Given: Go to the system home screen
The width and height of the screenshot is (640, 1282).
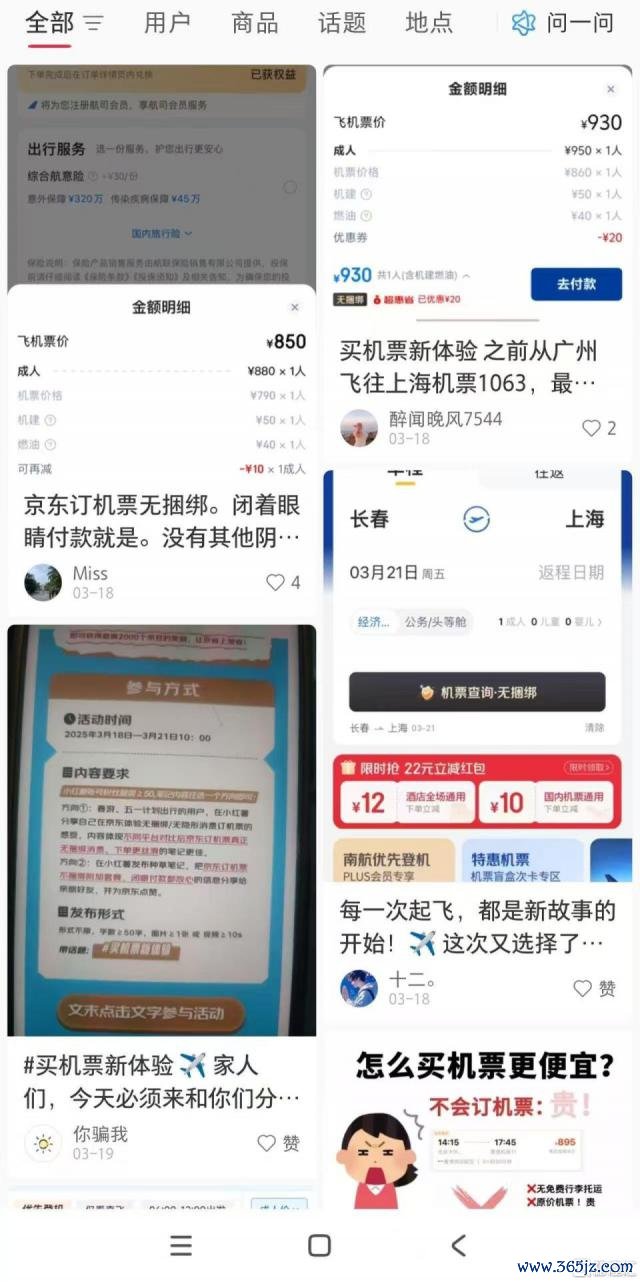Looking at the screenshot, I should (x=320, y=1245).
